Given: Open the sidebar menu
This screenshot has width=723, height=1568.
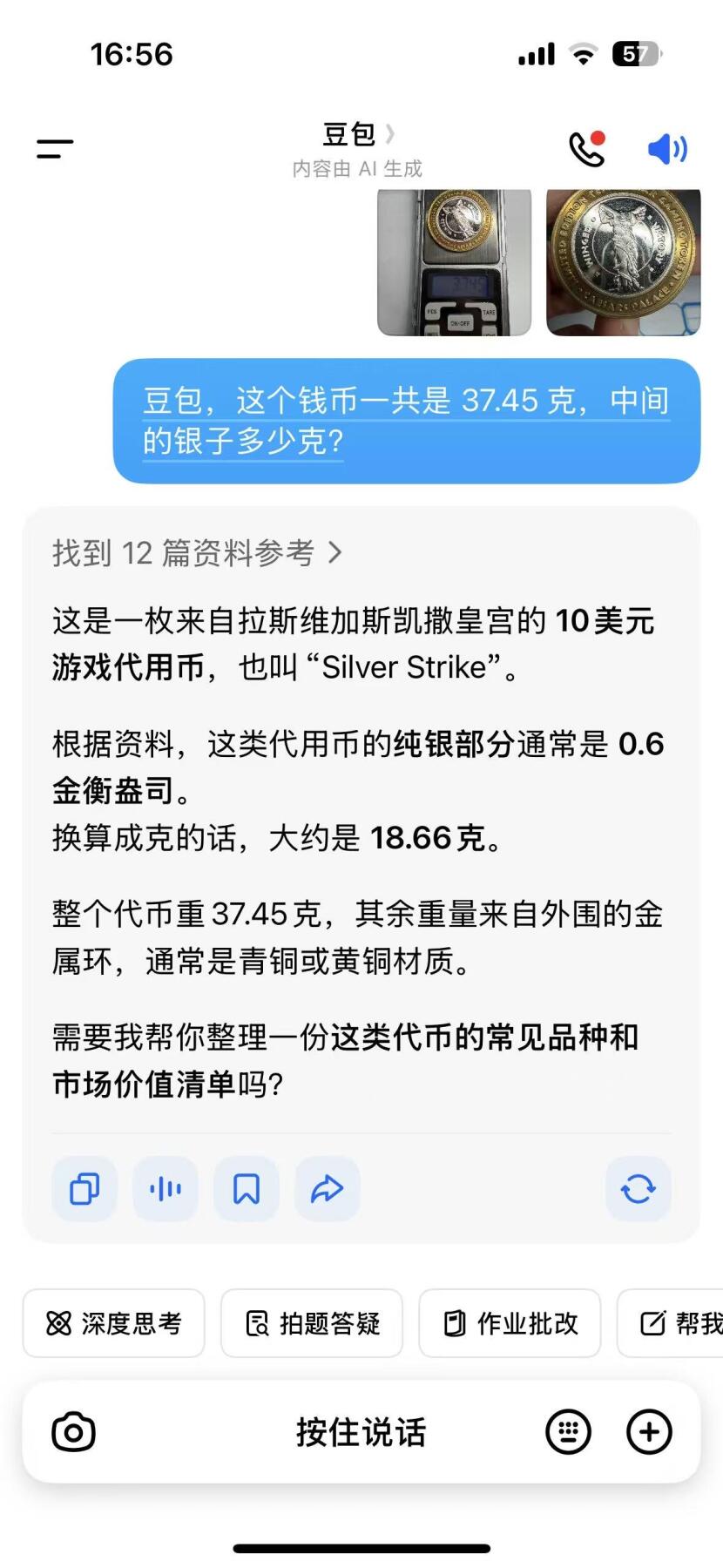Looking at the screenshot, I should click(x=52, y=148).
